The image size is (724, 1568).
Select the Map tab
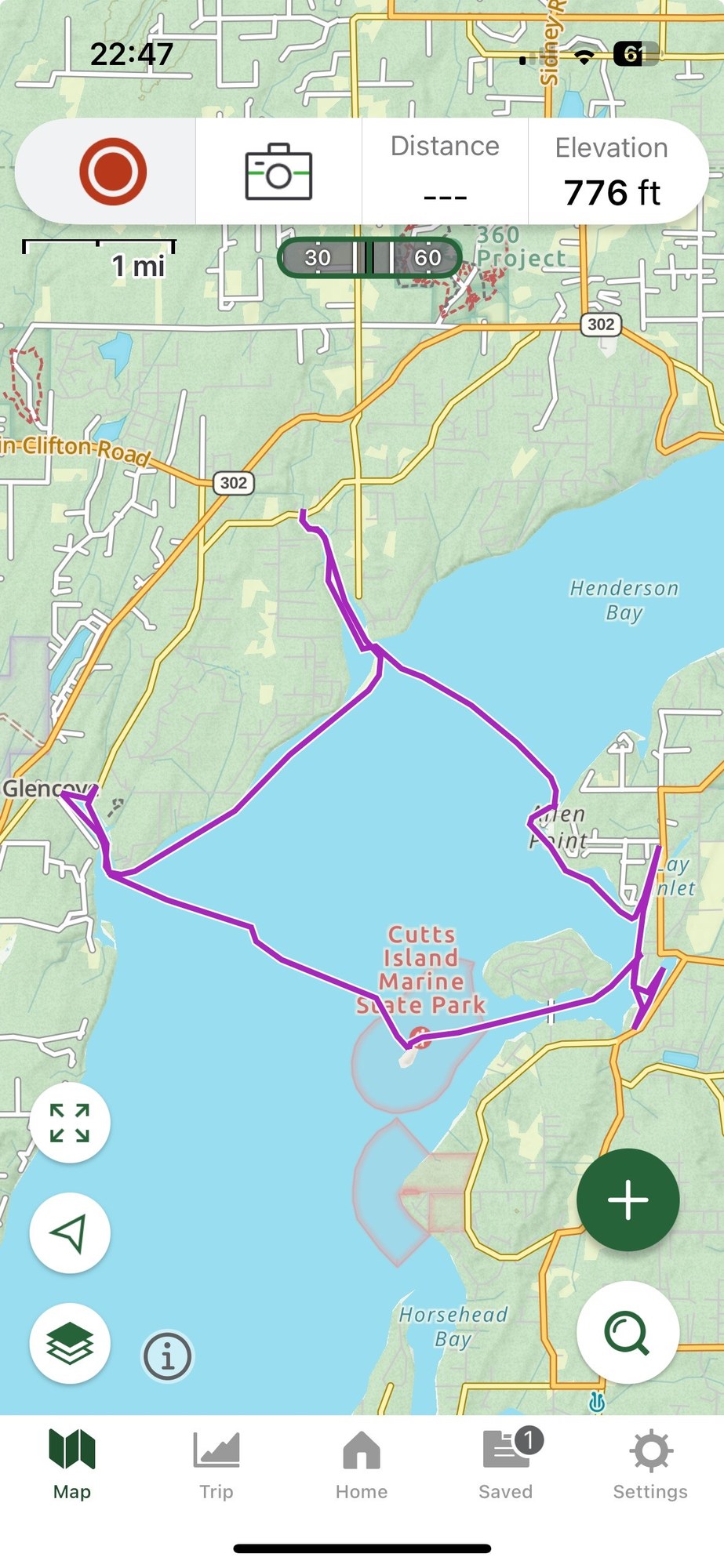click(72, 1465)
